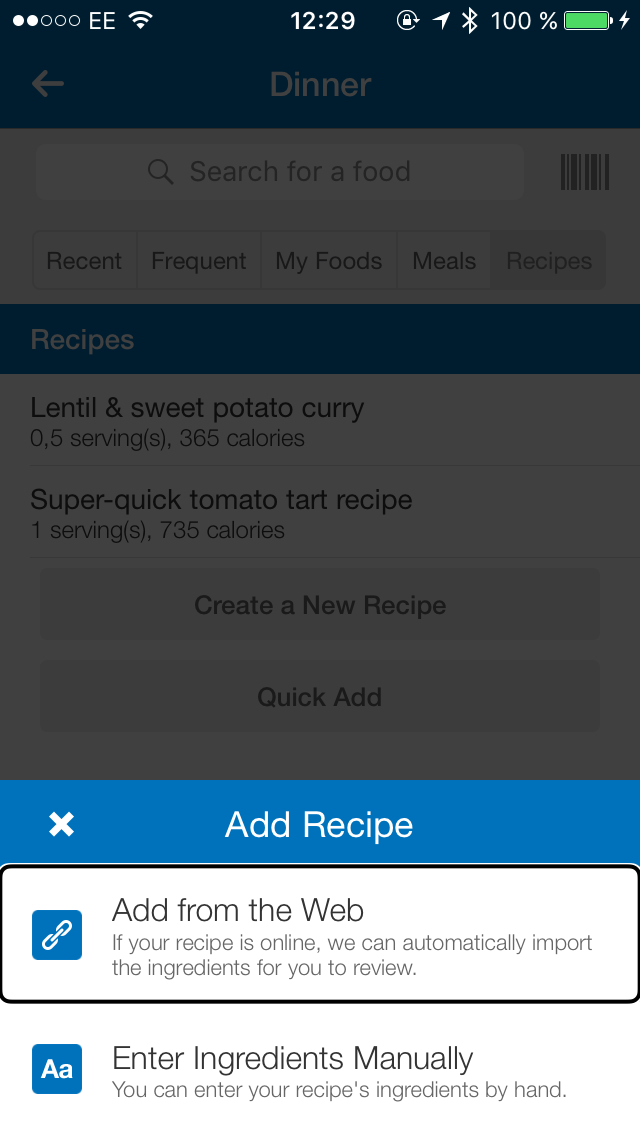Open the My Foods tab
This screenshot has height=1136, width=640.
329,261
